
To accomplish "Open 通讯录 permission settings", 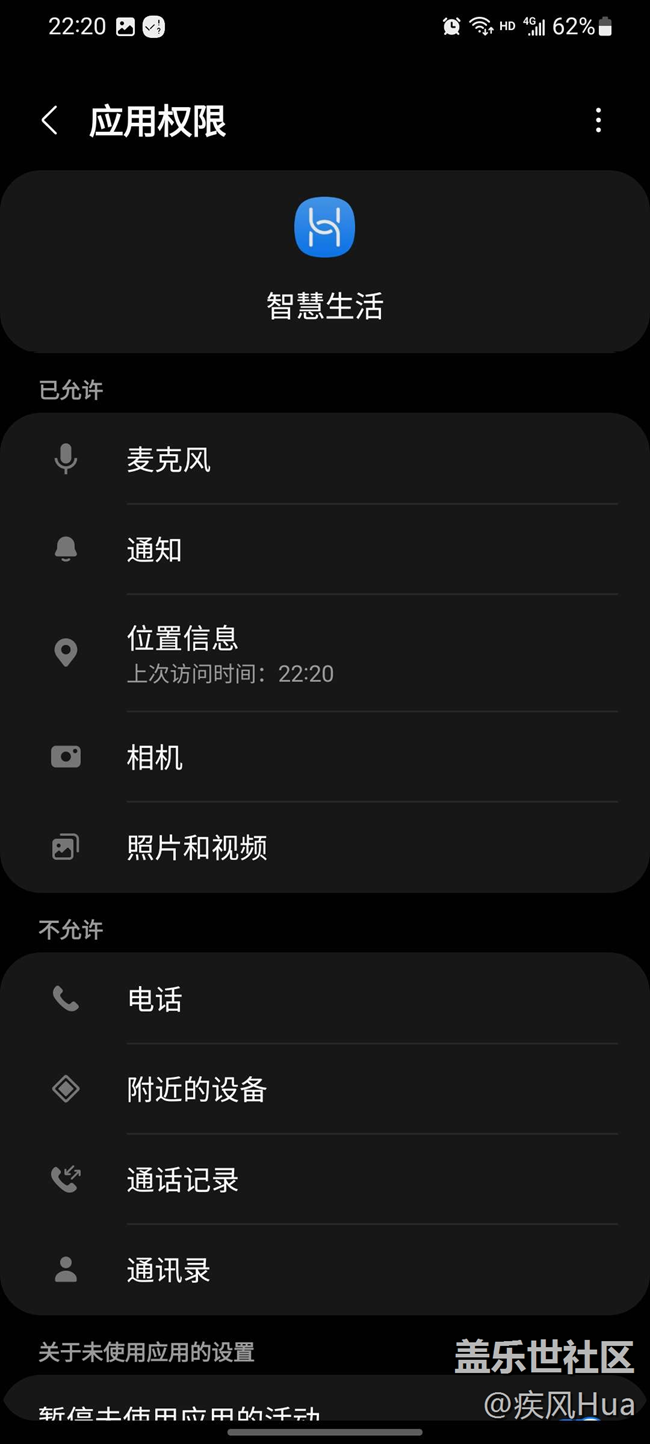I will pyautogui.click(x=325, y=1270).
